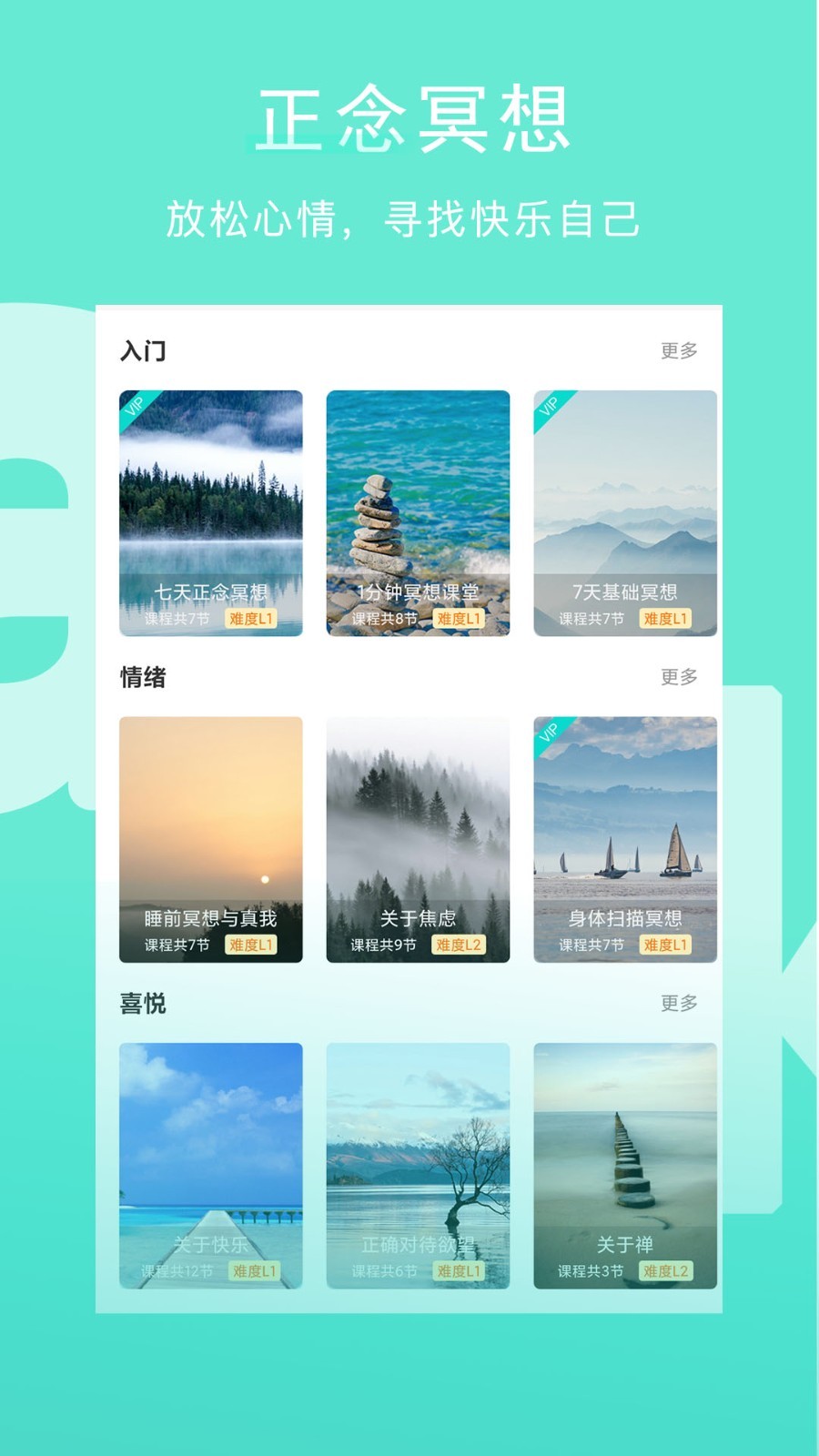Click 更多 next to 情绪 section

[x=677, y=674]
